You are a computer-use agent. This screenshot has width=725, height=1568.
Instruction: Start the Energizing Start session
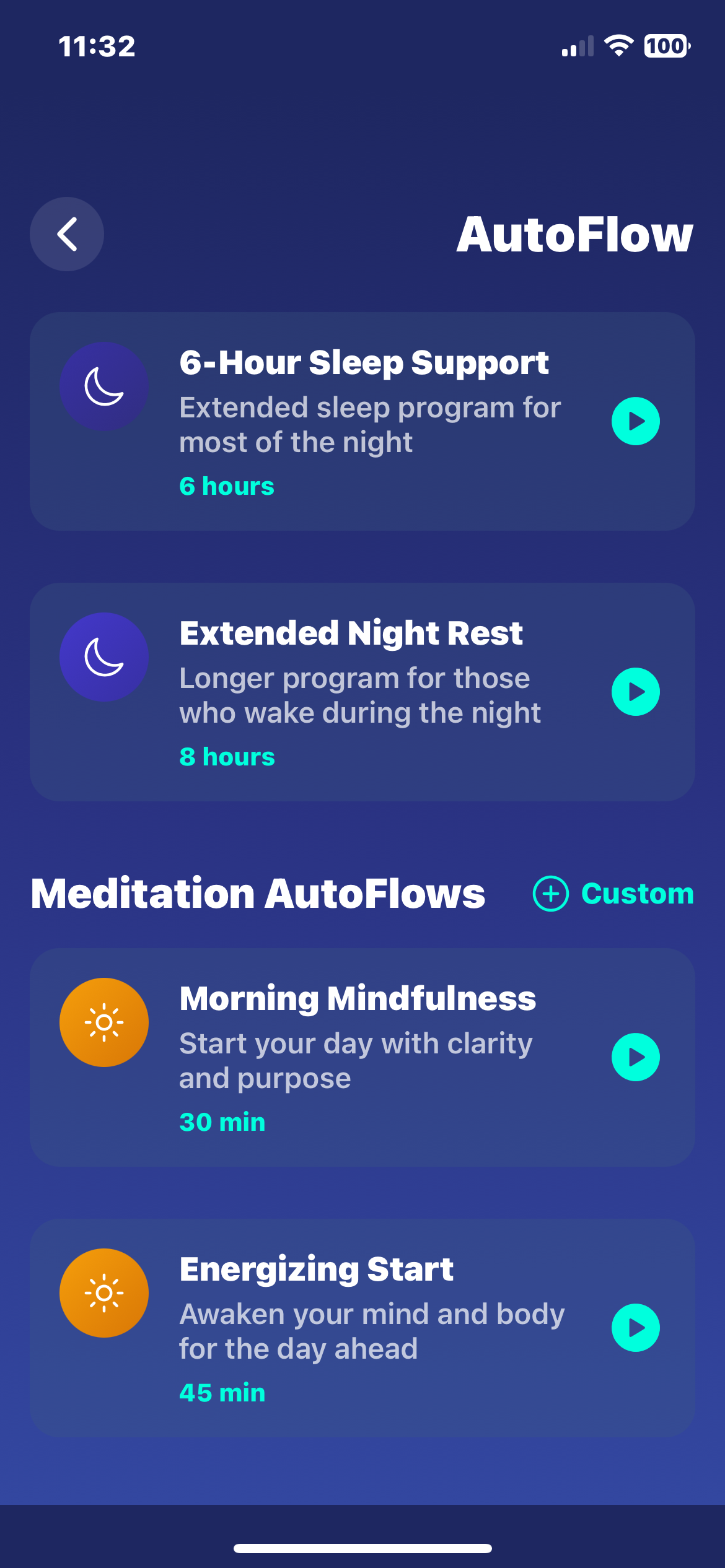[x=635, y=1328]
